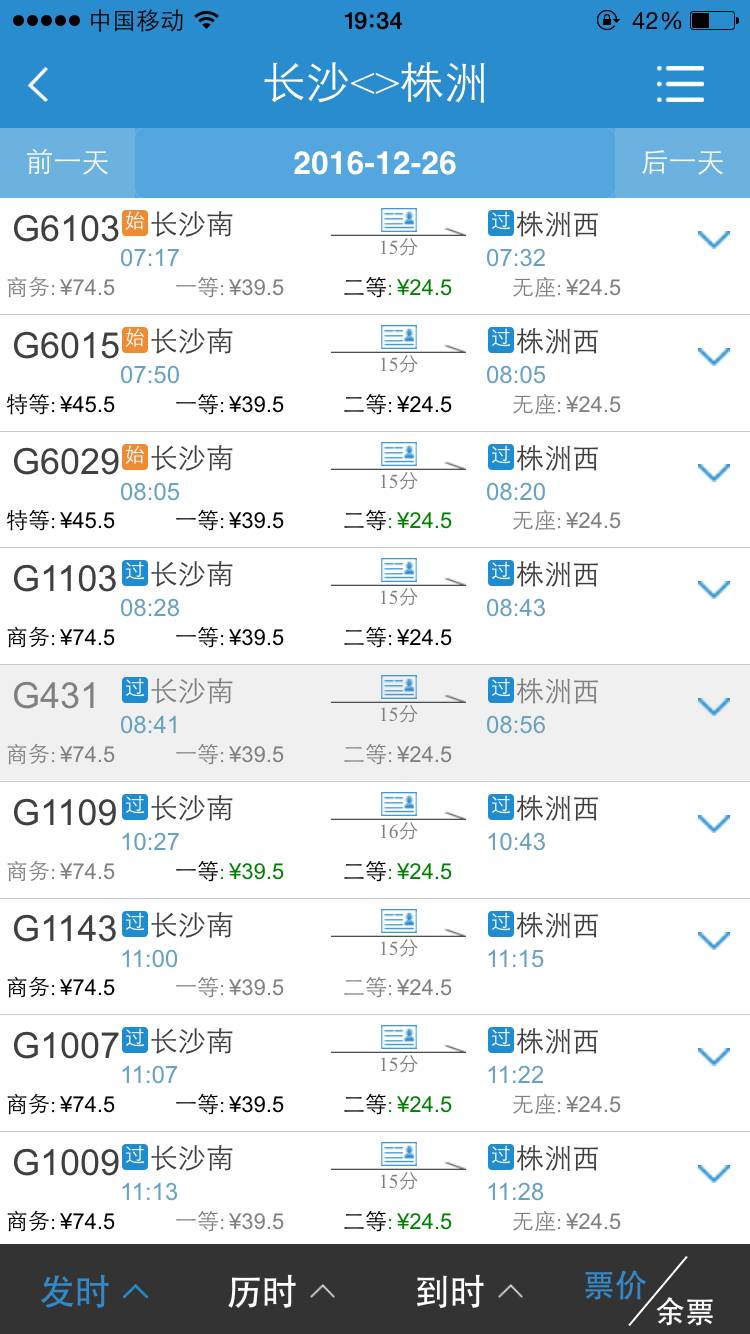Go back using the top-left arrow
750x1334 pixels.
[x=38, y=85]
